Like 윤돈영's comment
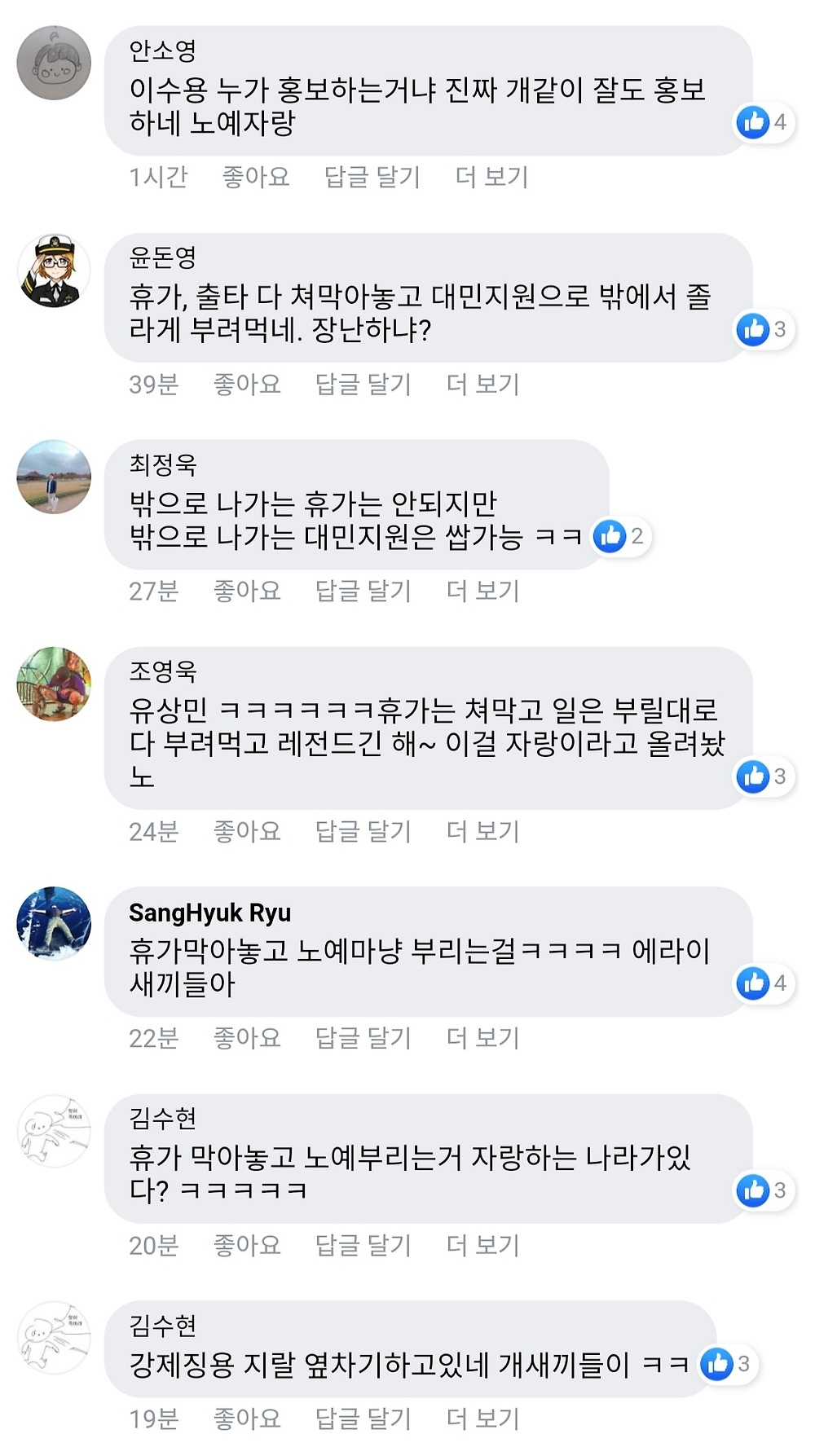Screen dimensions: 815x1456 click(247, 383)
